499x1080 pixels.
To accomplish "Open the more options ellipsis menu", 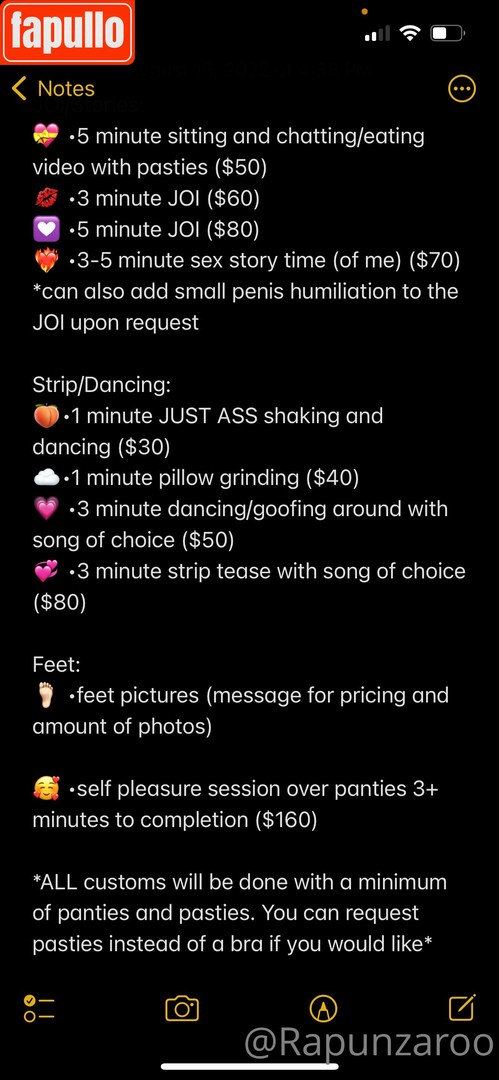I will (461, 88).
